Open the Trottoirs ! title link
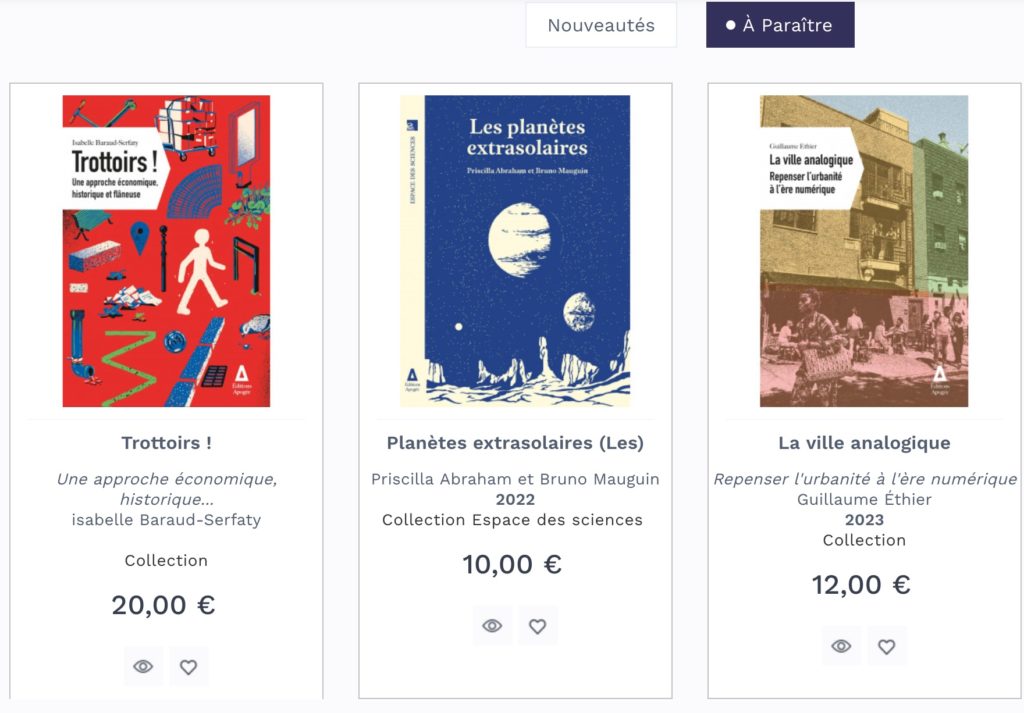Viewport: 1024px width, 713px height. tap(166, 443)
